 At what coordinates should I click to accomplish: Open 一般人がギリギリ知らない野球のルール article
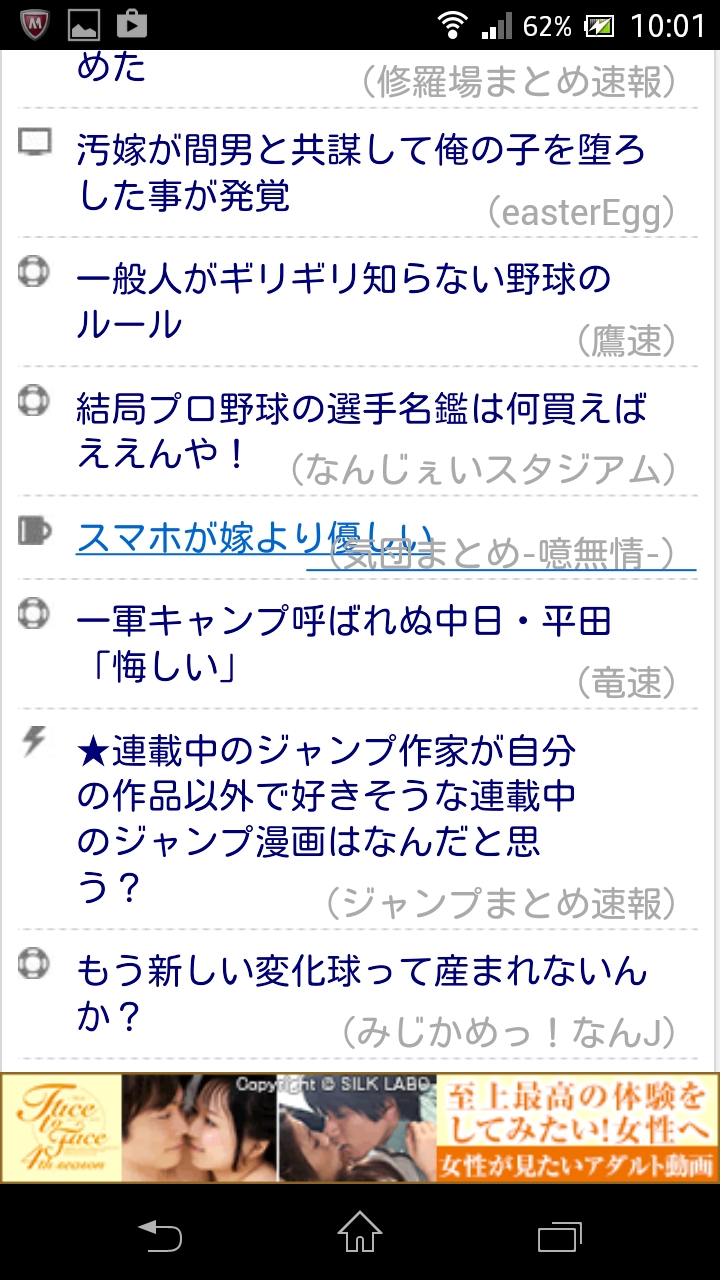tap(343, 301)
